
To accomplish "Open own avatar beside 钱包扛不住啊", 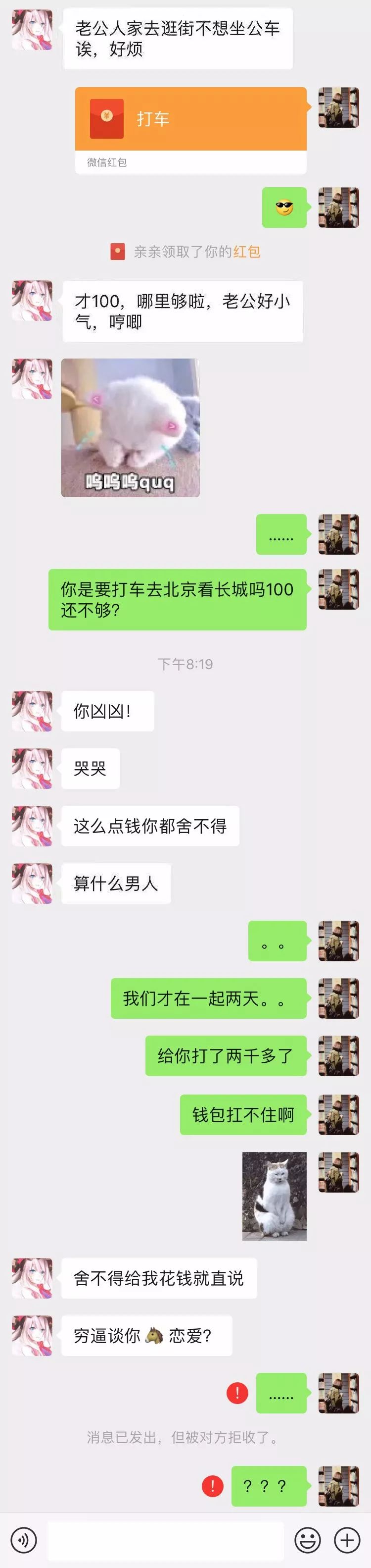I will coord(339,1114).
